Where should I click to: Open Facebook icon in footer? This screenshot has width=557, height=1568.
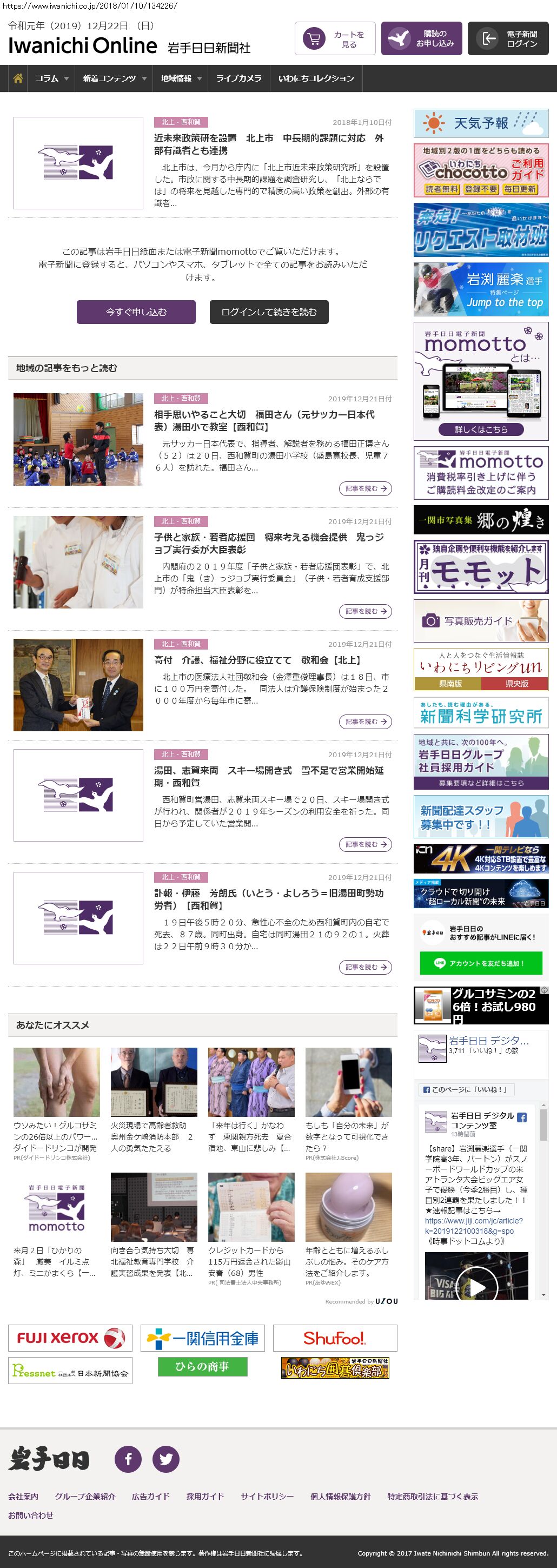128,1458
